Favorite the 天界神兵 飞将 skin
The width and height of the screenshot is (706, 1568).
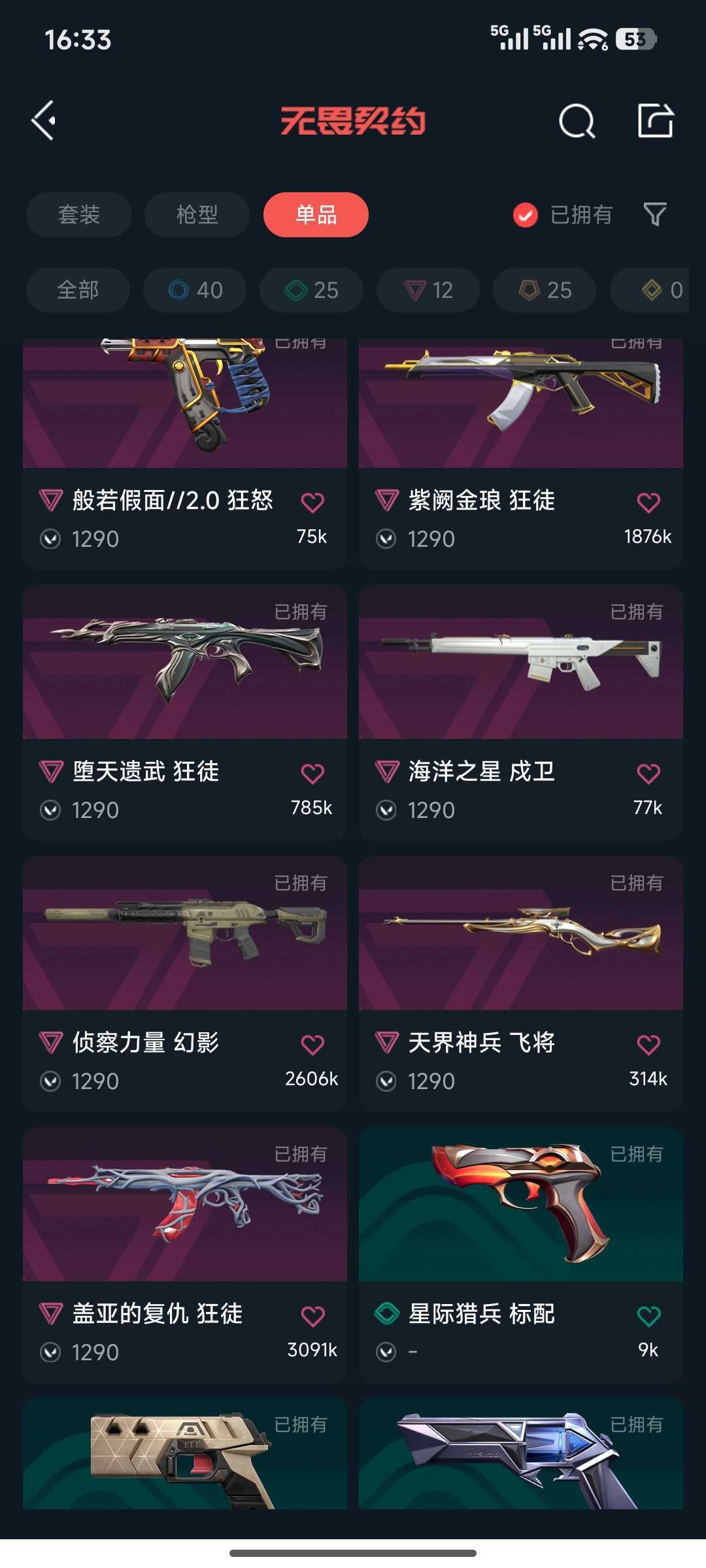(x=648, y=1044)
